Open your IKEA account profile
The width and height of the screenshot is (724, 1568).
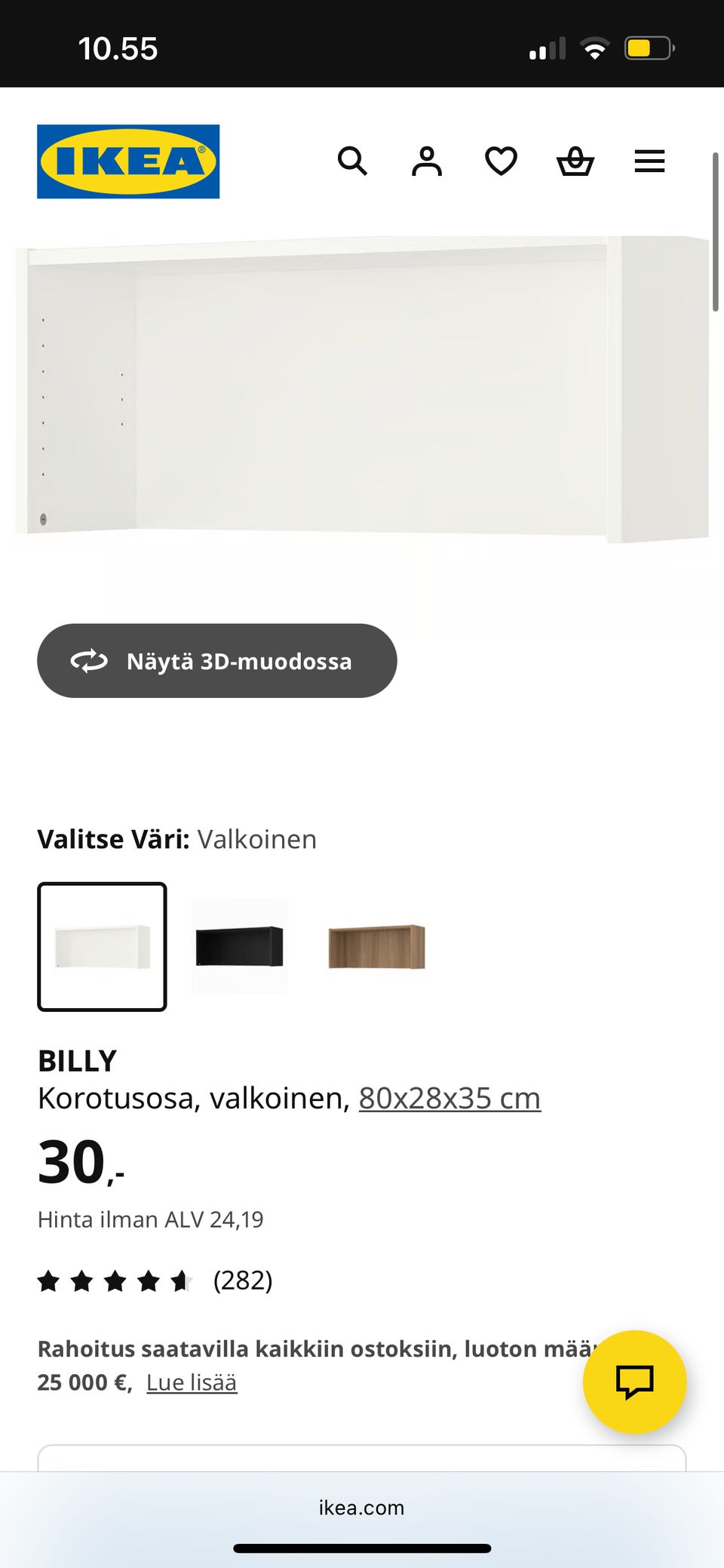pyautogui.click(x=426, y=161)
